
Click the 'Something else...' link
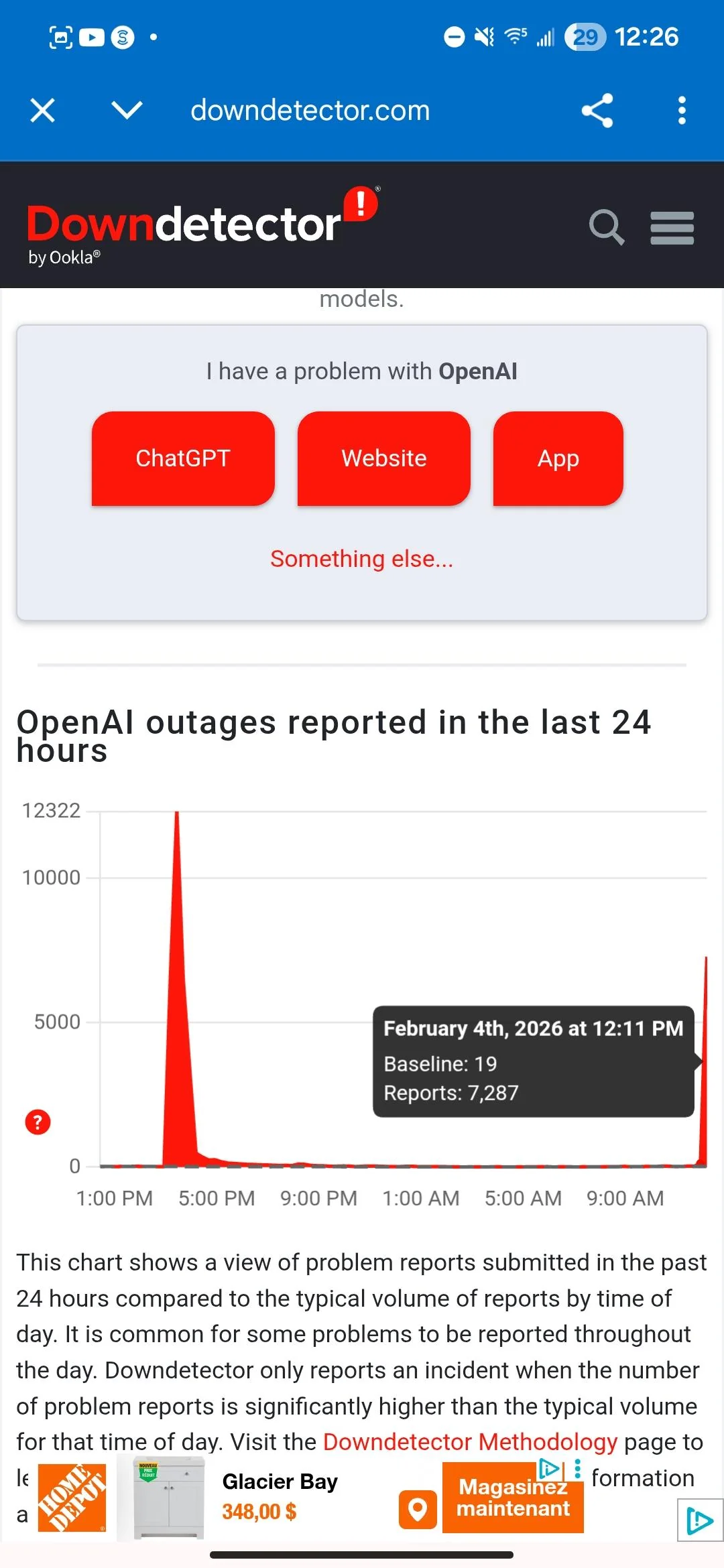[362, 558]
